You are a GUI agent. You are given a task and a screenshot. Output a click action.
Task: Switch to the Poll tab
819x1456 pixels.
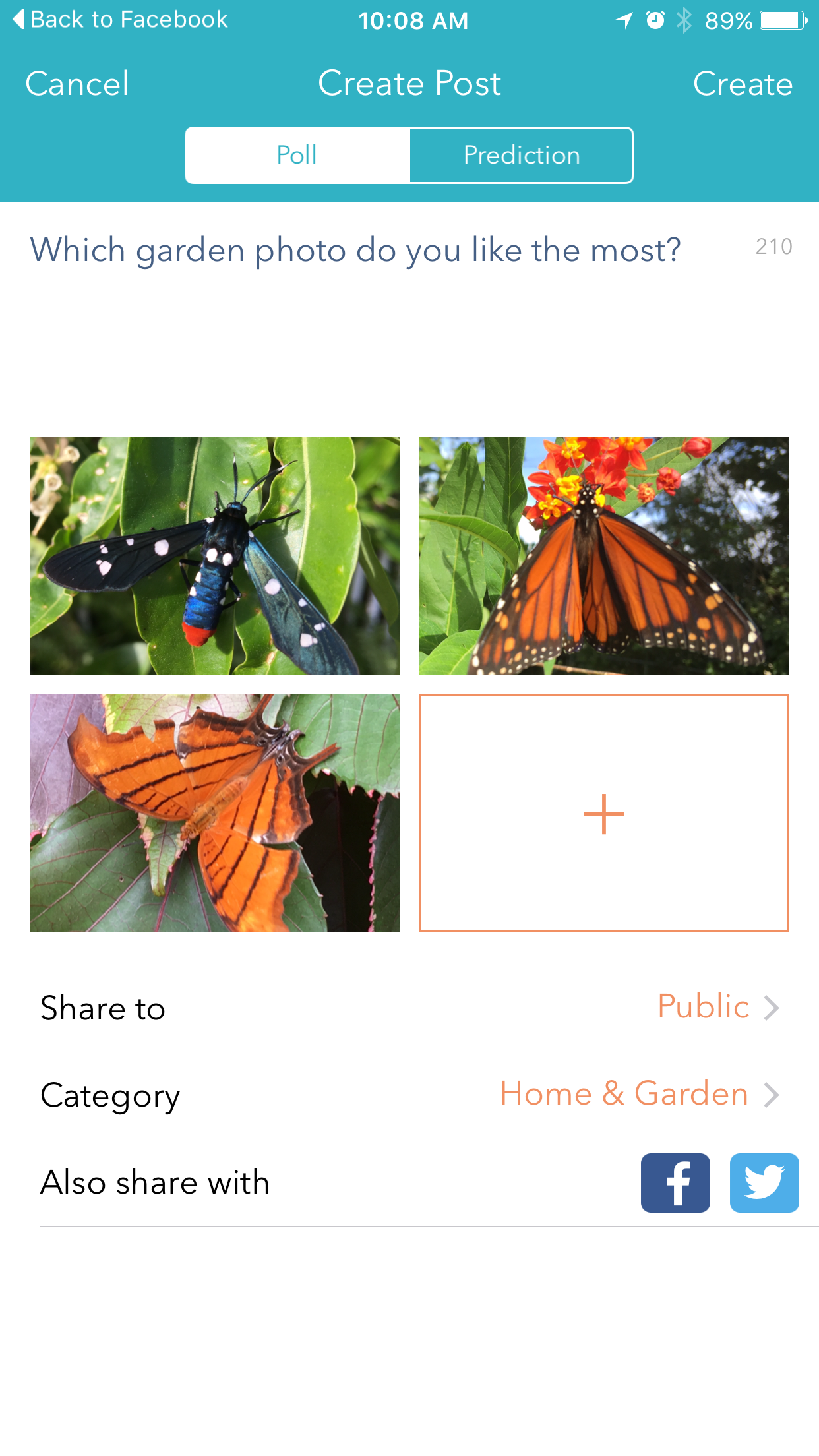coord(297,155)
